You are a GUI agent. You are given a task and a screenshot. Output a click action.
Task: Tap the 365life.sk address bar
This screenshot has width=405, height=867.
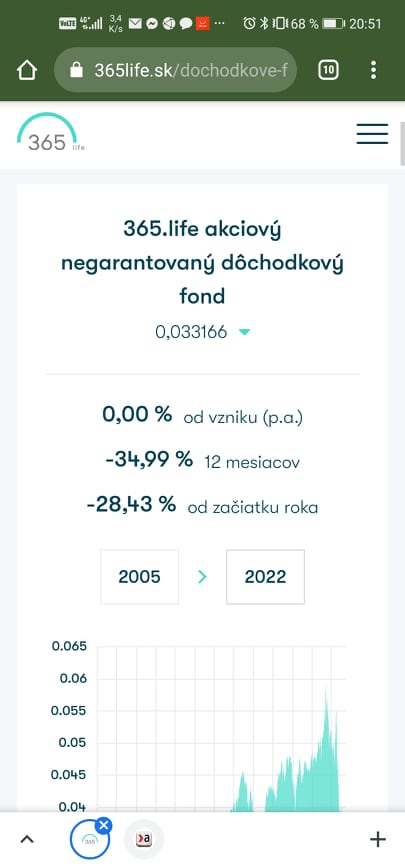coord(175,70)
